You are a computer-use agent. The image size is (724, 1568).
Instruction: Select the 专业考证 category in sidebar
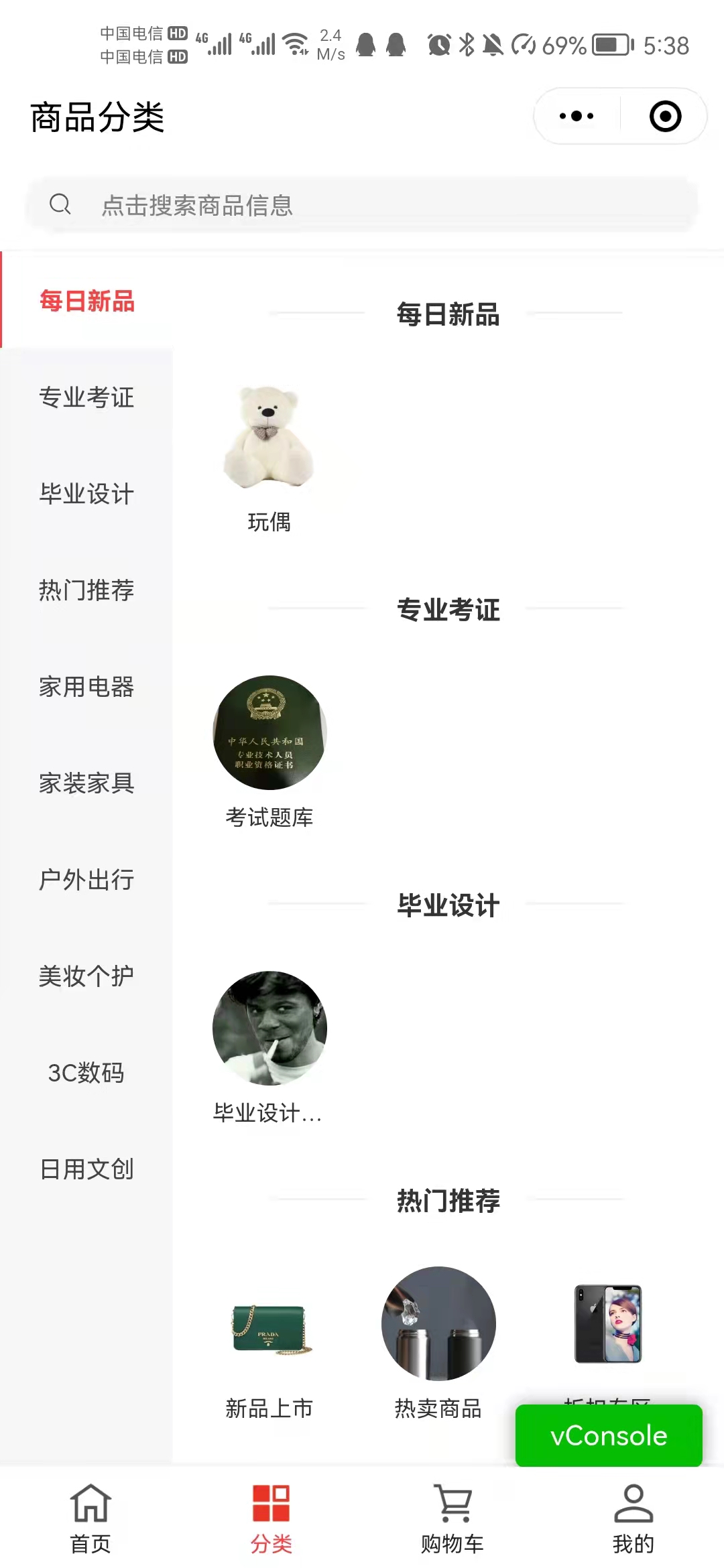(86, 397)
